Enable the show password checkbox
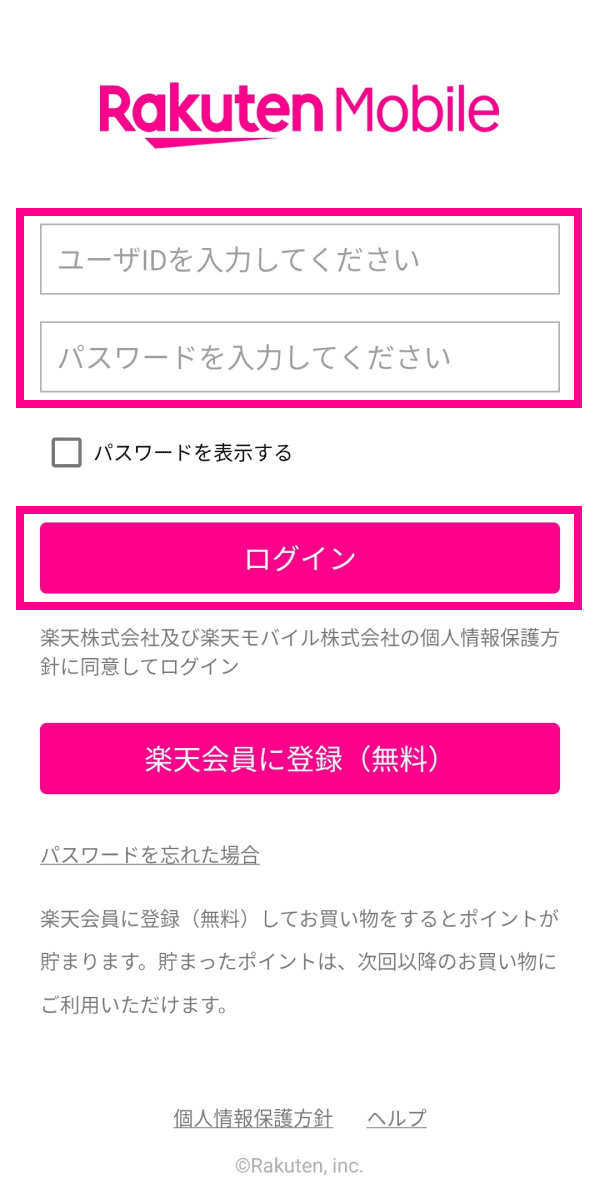 [67, 453]
